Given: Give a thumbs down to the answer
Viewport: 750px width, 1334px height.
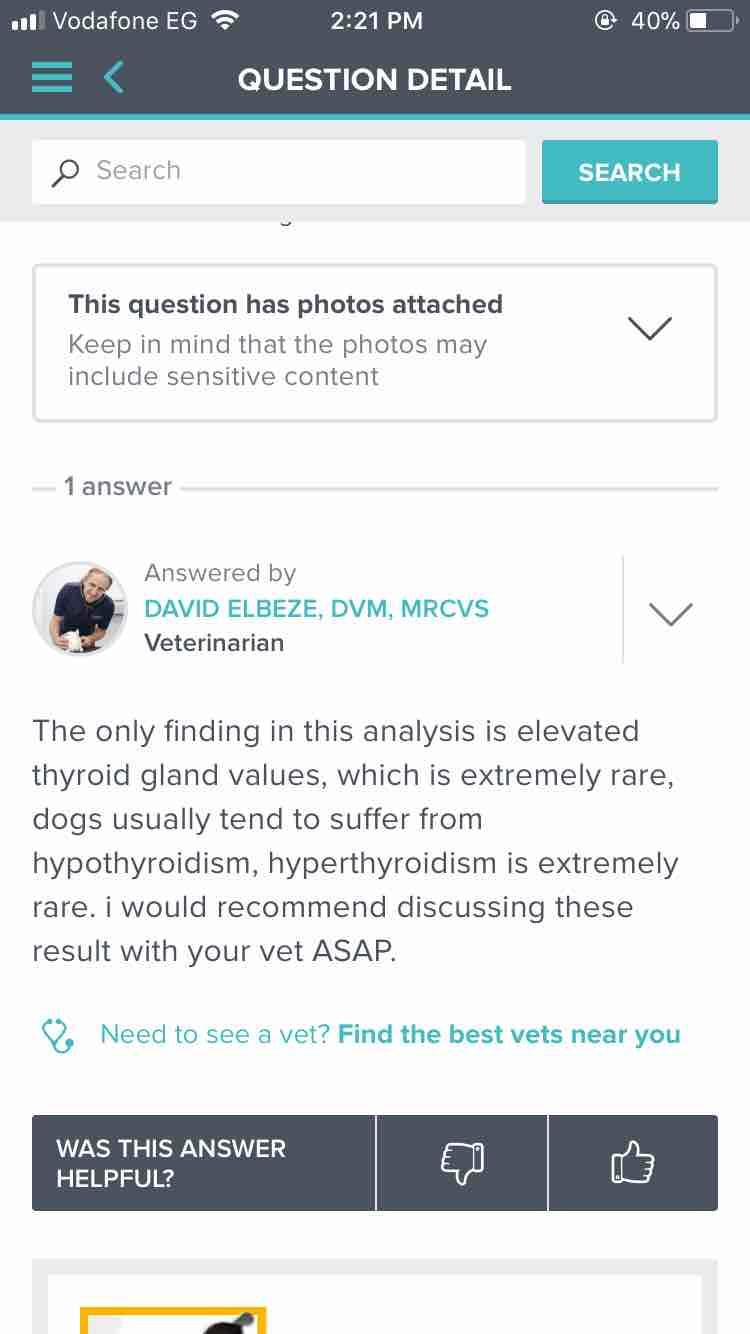Looking at the screenshot, I should 461,1163.
